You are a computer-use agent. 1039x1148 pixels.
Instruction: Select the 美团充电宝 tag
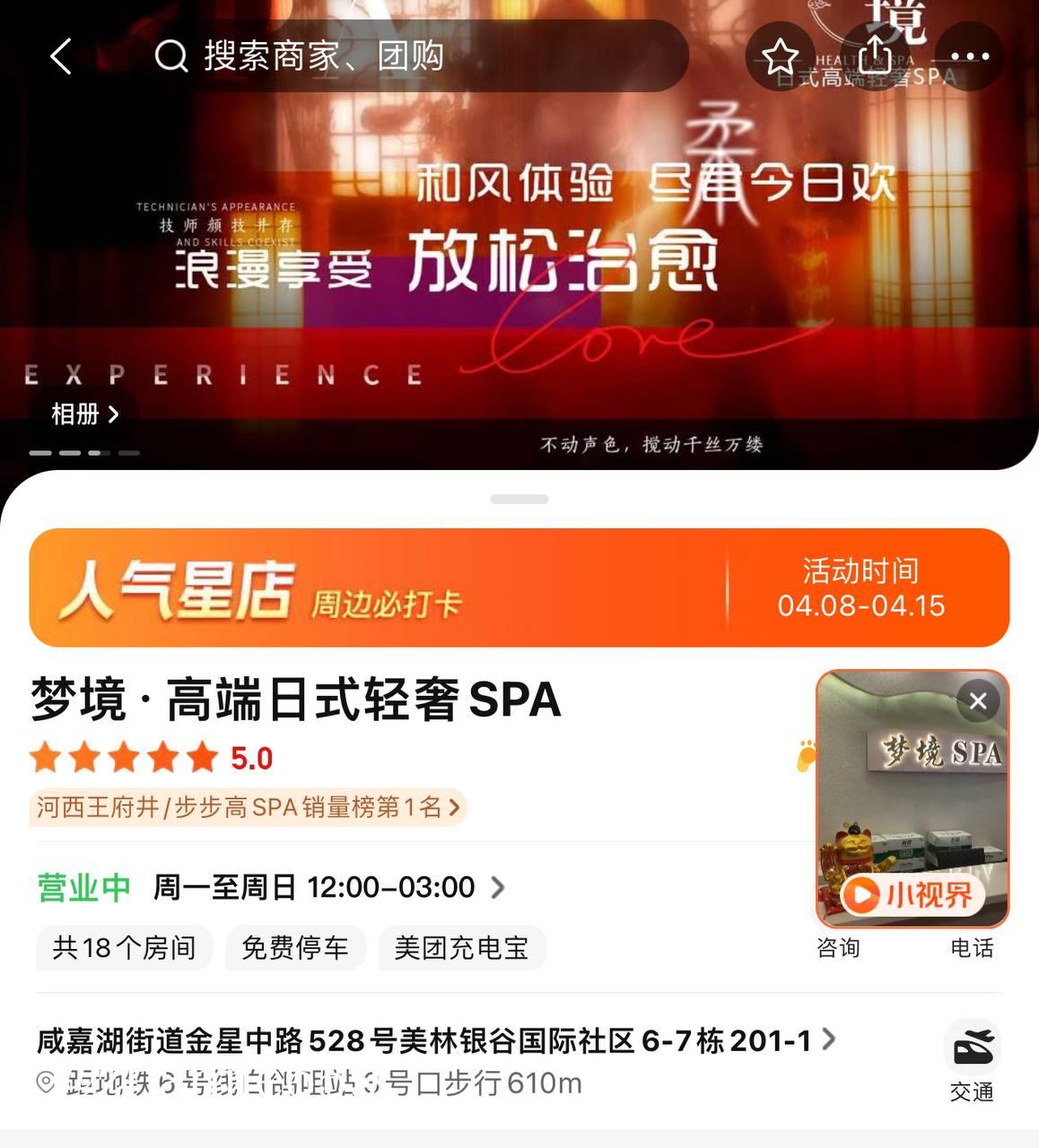coord(461,948)
